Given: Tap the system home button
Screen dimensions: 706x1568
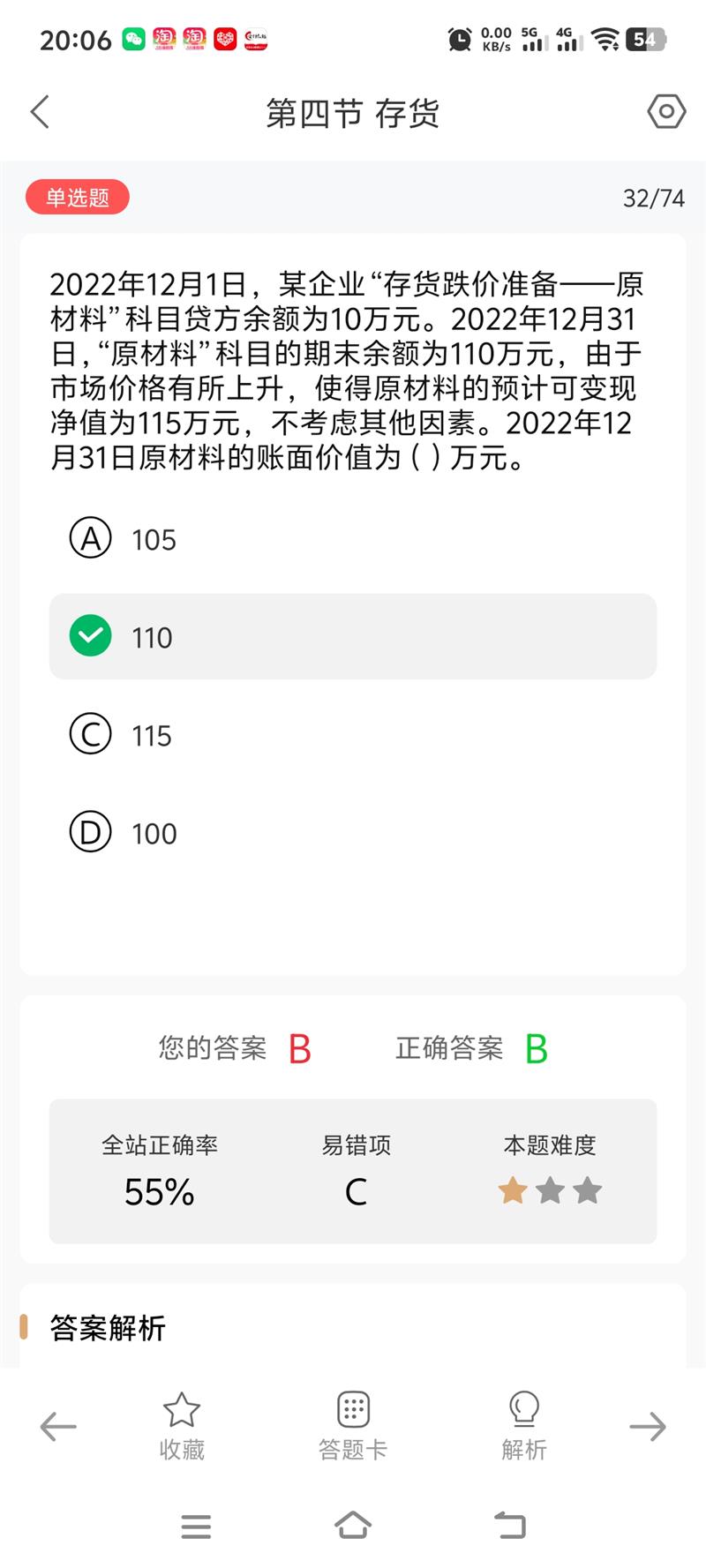Looking at the screenshot, I should tap(353, 1525).
